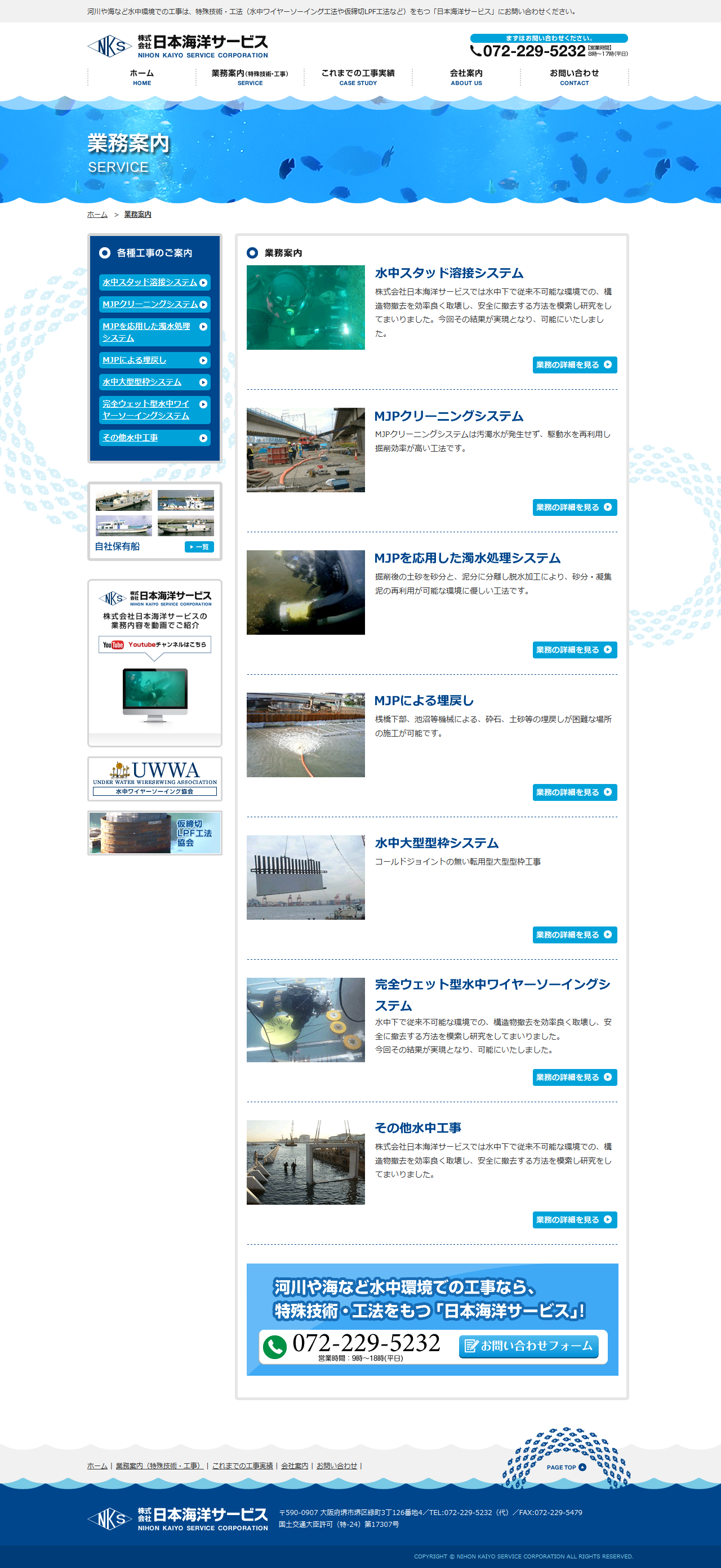
Task: Open the 仮締切LPF工法協会 banner
Action: pyautogui.click(x=155, y=832)
